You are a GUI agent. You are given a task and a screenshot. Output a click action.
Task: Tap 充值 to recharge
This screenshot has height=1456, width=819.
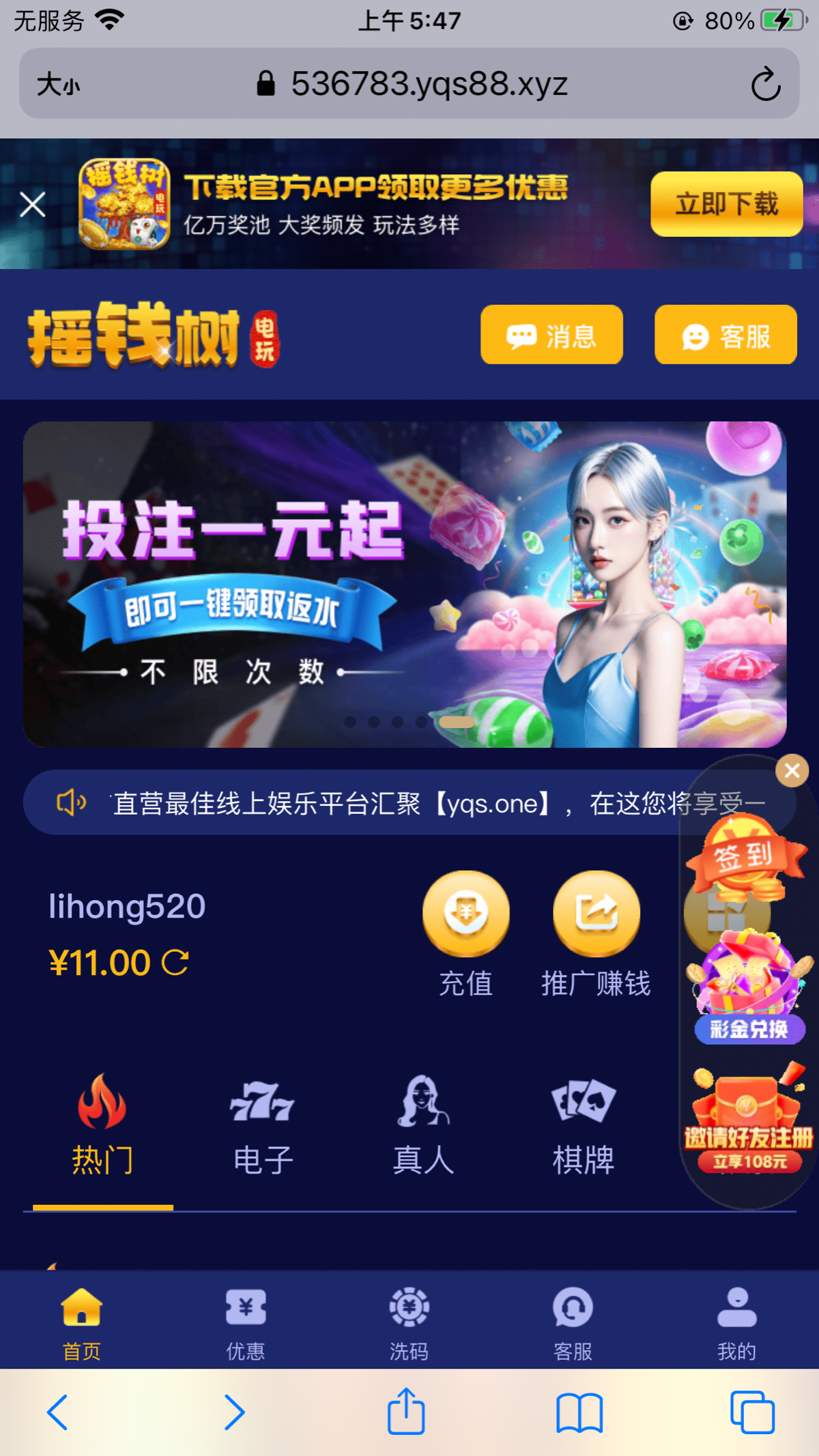(466, 932)
